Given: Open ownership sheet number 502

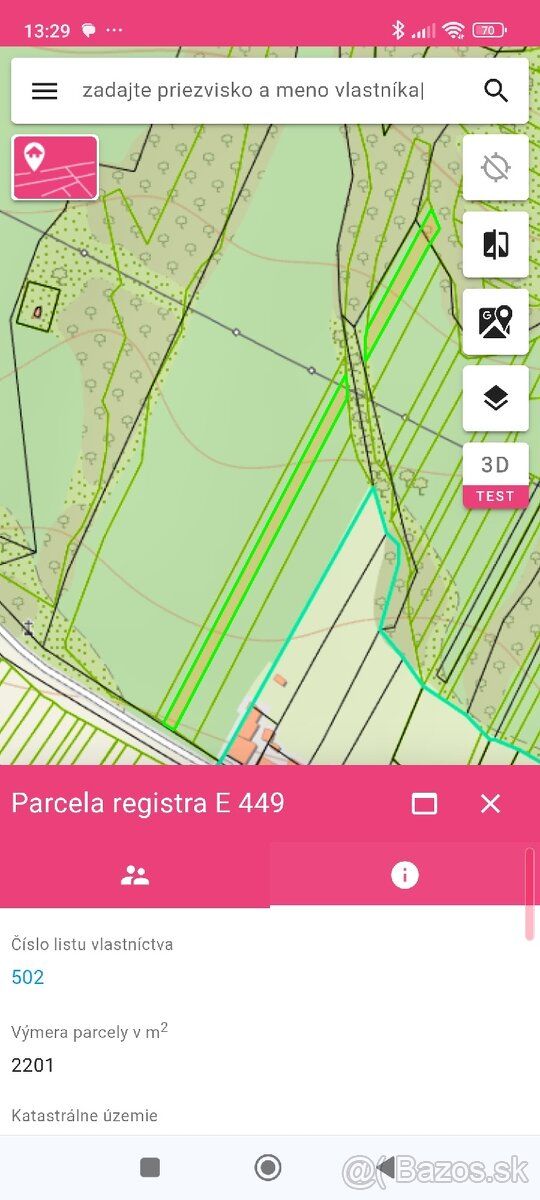Looking at the screenshot, I should pyautogui.click(x=28, y=977).
